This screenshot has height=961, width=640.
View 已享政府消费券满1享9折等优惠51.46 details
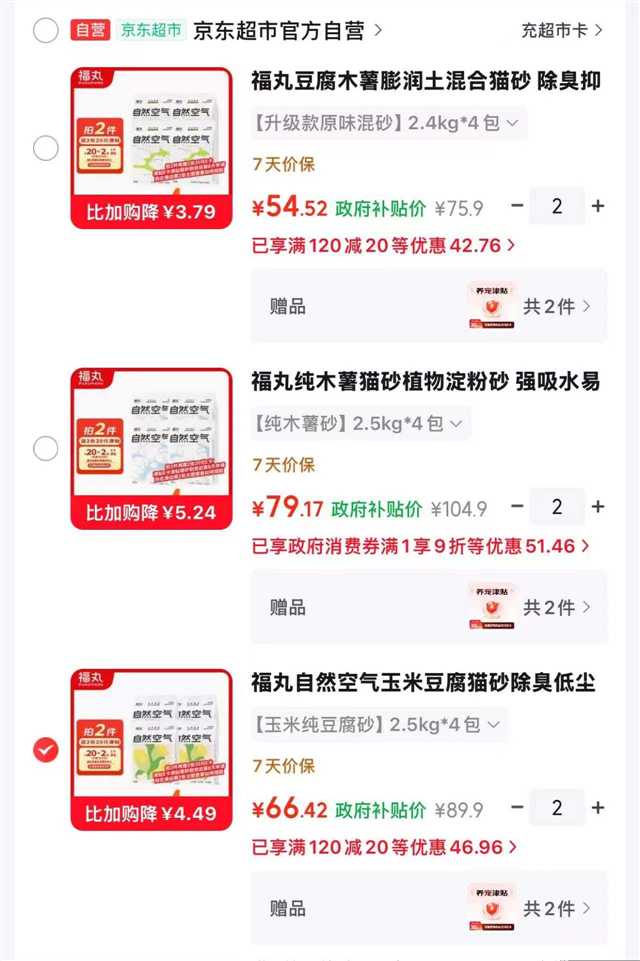[x=421, y=546]
